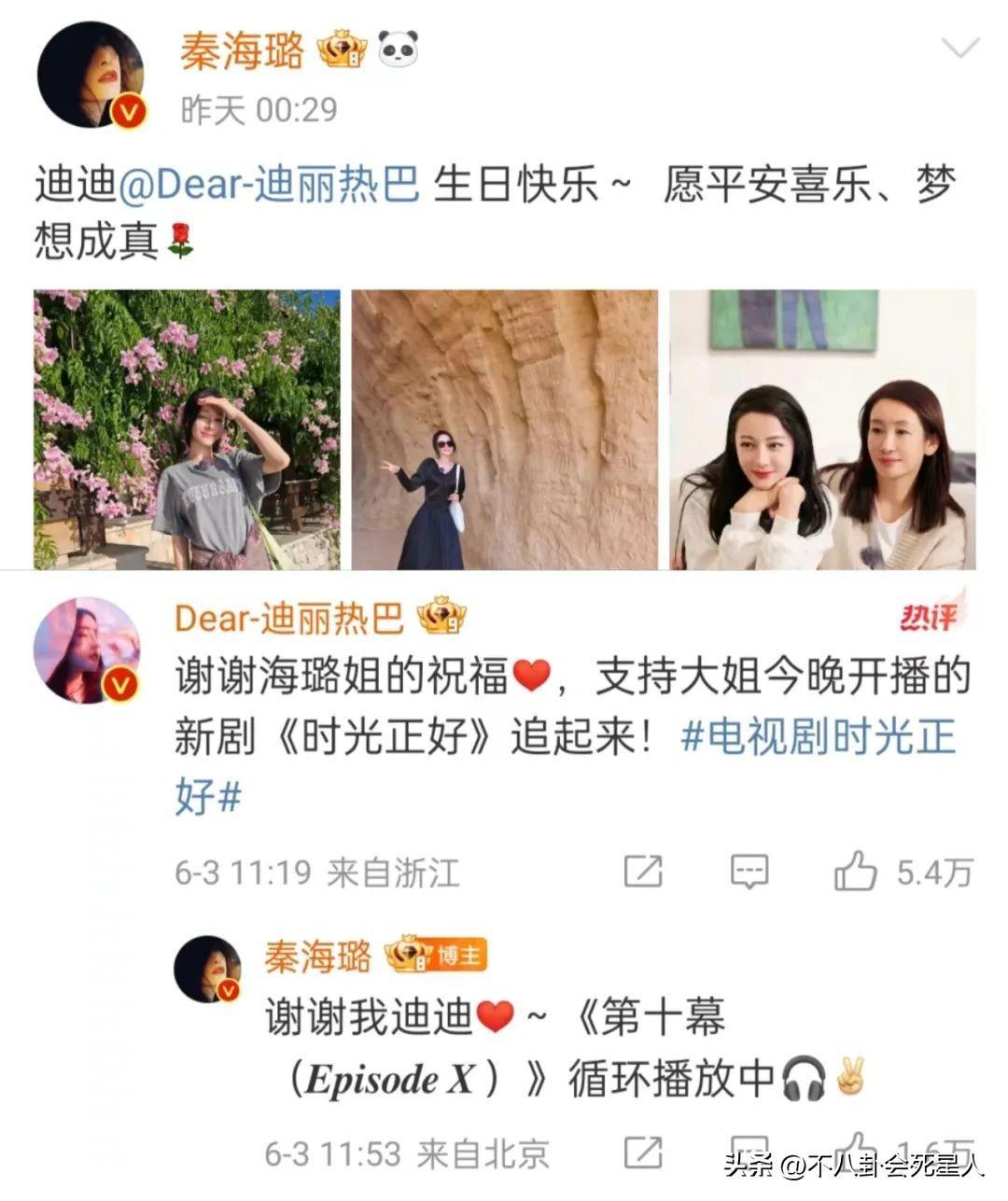
Task: Reply to Dear-迪丽热巴's comment
Action: coord(749,872)
